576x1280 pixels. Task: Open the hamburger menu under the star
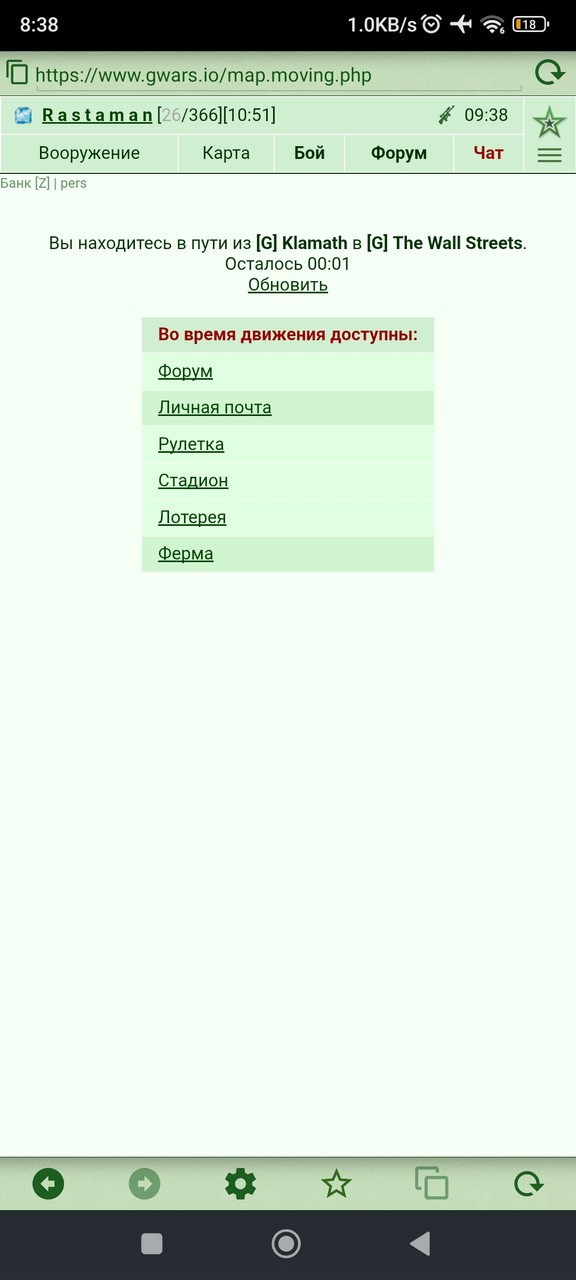(549, 155)
